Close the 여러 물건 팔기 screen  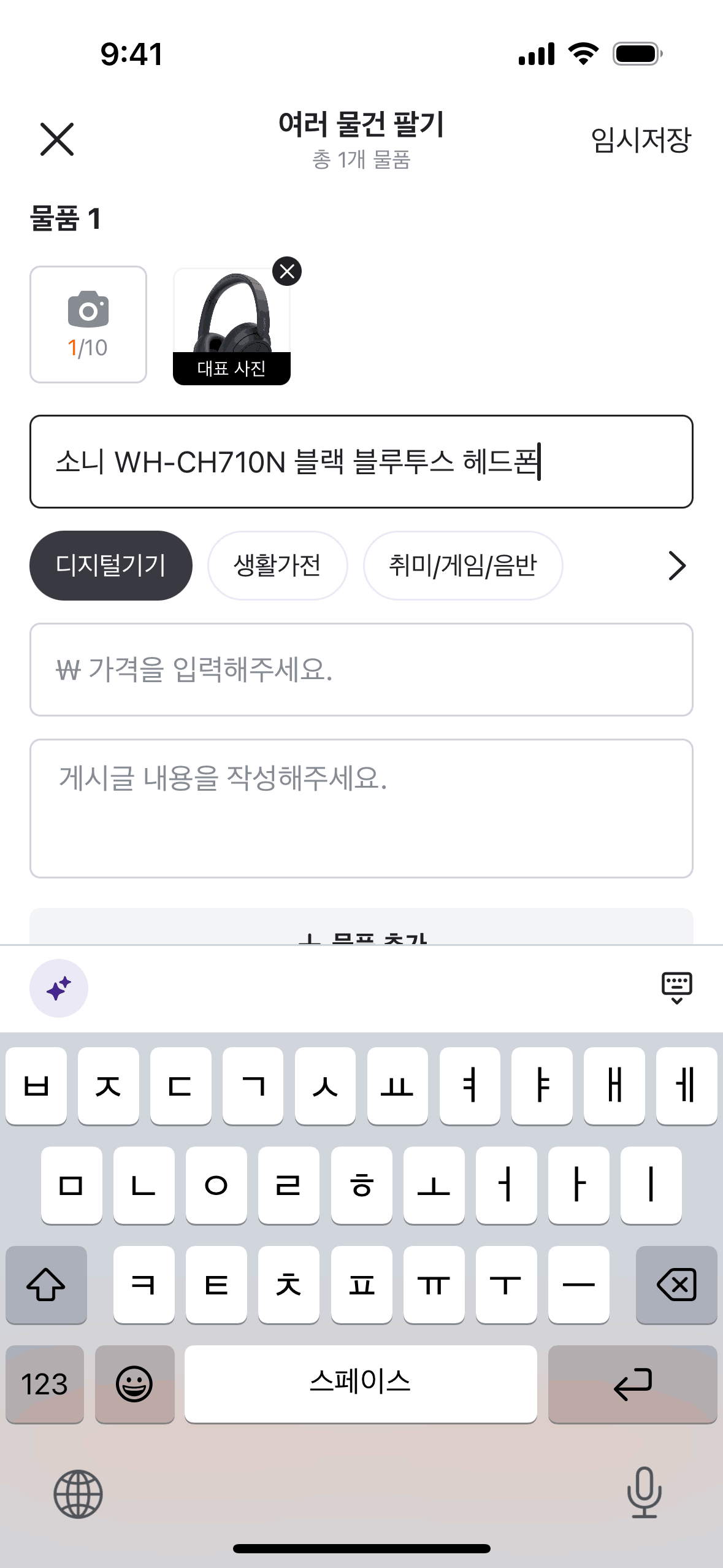coord(57,139)
